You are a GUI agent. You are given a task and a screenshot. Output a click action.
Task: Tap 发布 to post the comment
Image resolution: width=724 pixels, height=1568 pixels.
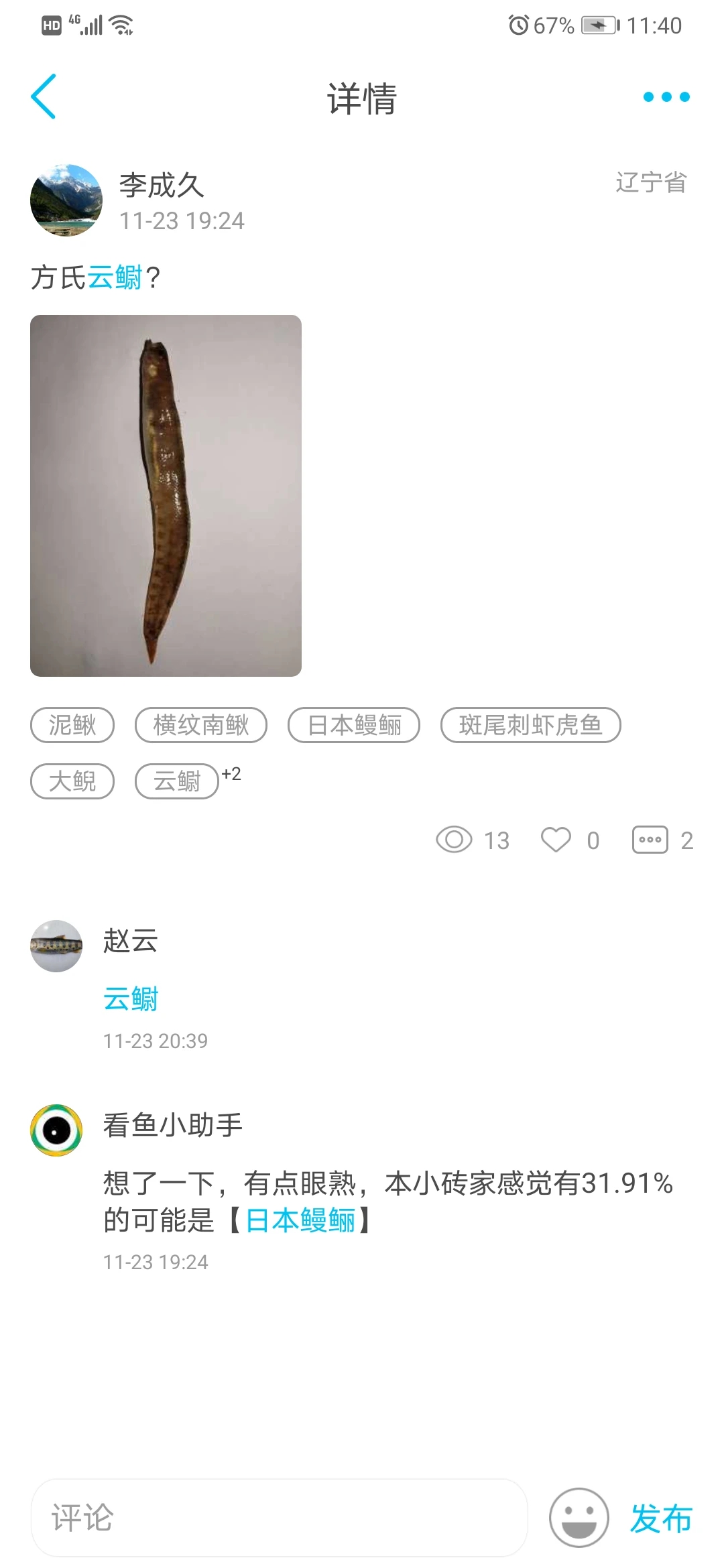click(x=661, y=1518)
